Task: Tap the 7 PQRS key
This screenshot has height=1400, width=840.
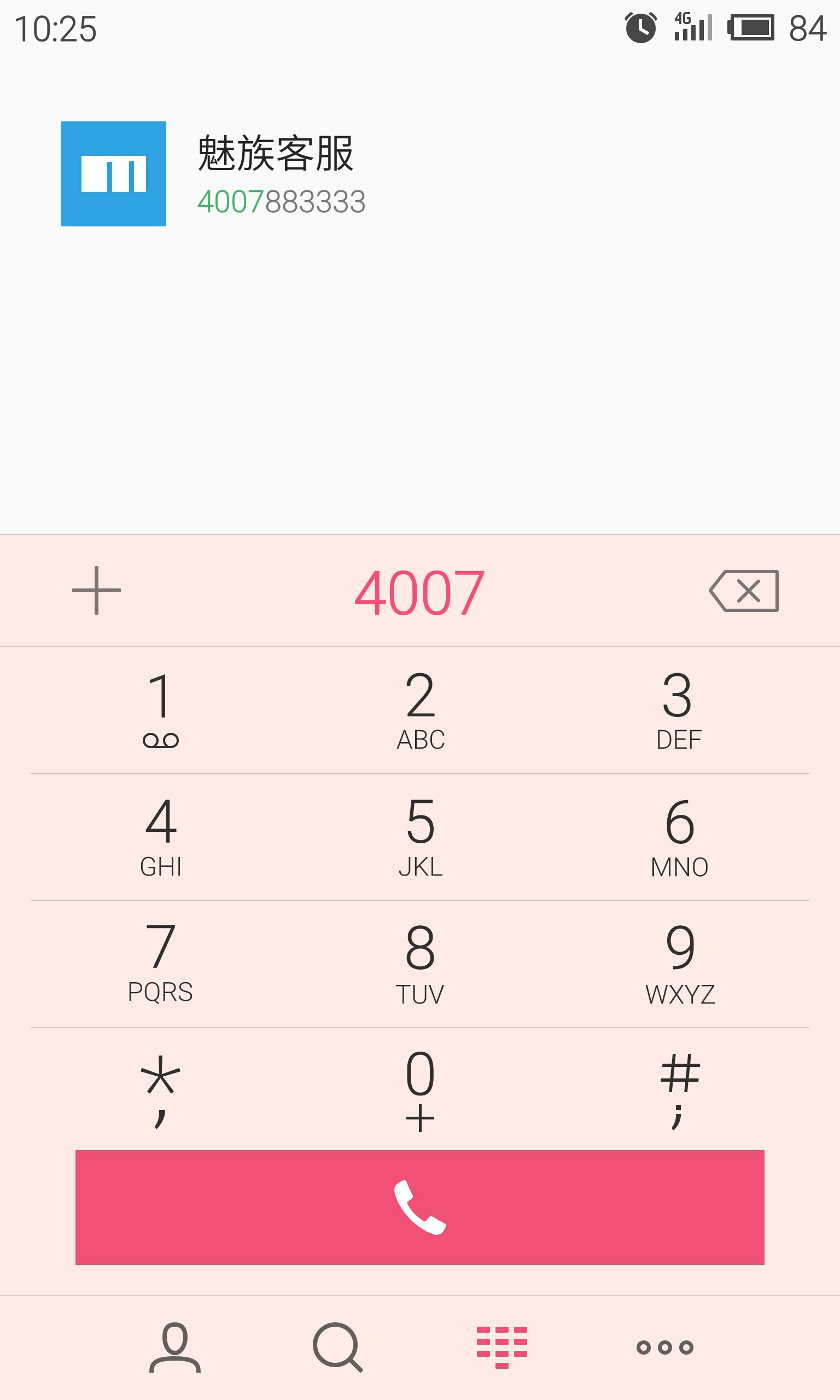Action: 161,963
